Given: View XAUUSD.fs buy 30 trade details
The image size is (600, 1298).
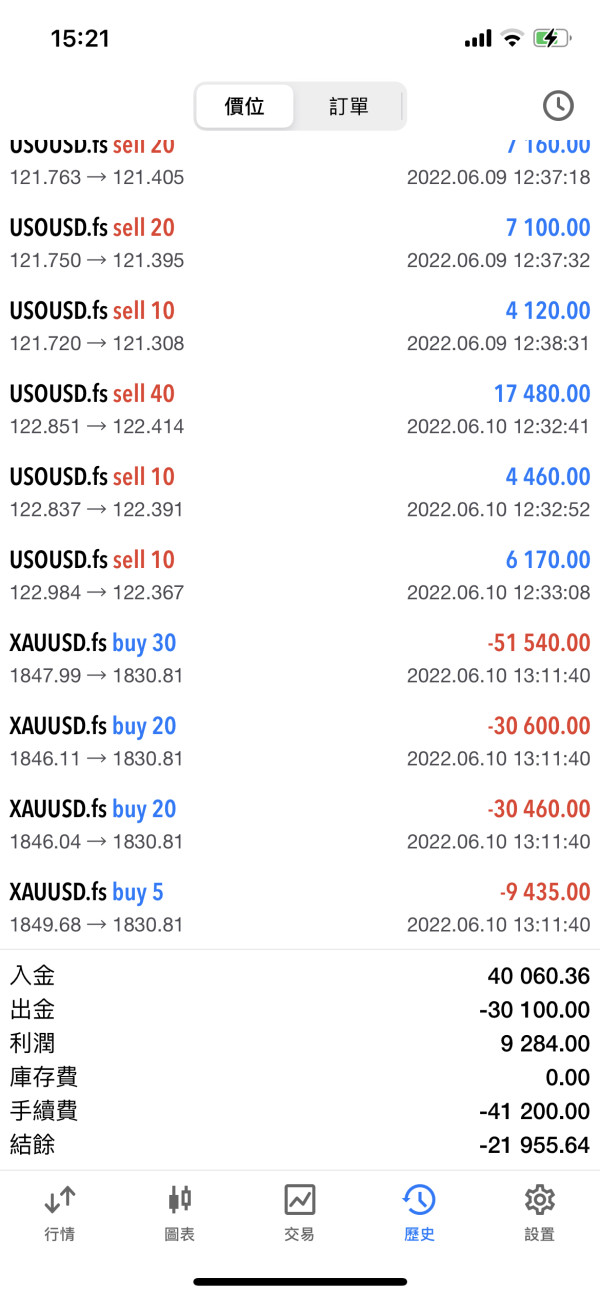Looking at the screenshot, I should pos(300,658).
